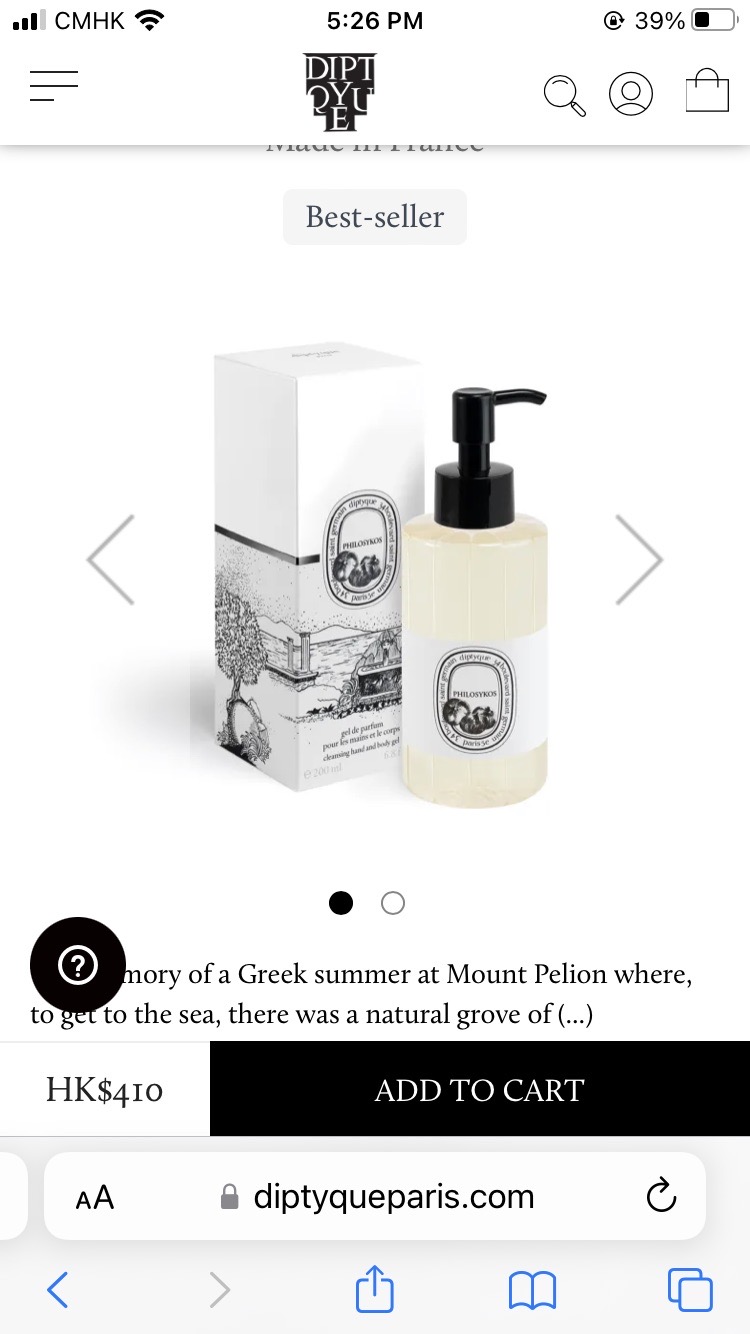Go back to the previous page
This screenshot has width=750, height=1334.
58,1290
